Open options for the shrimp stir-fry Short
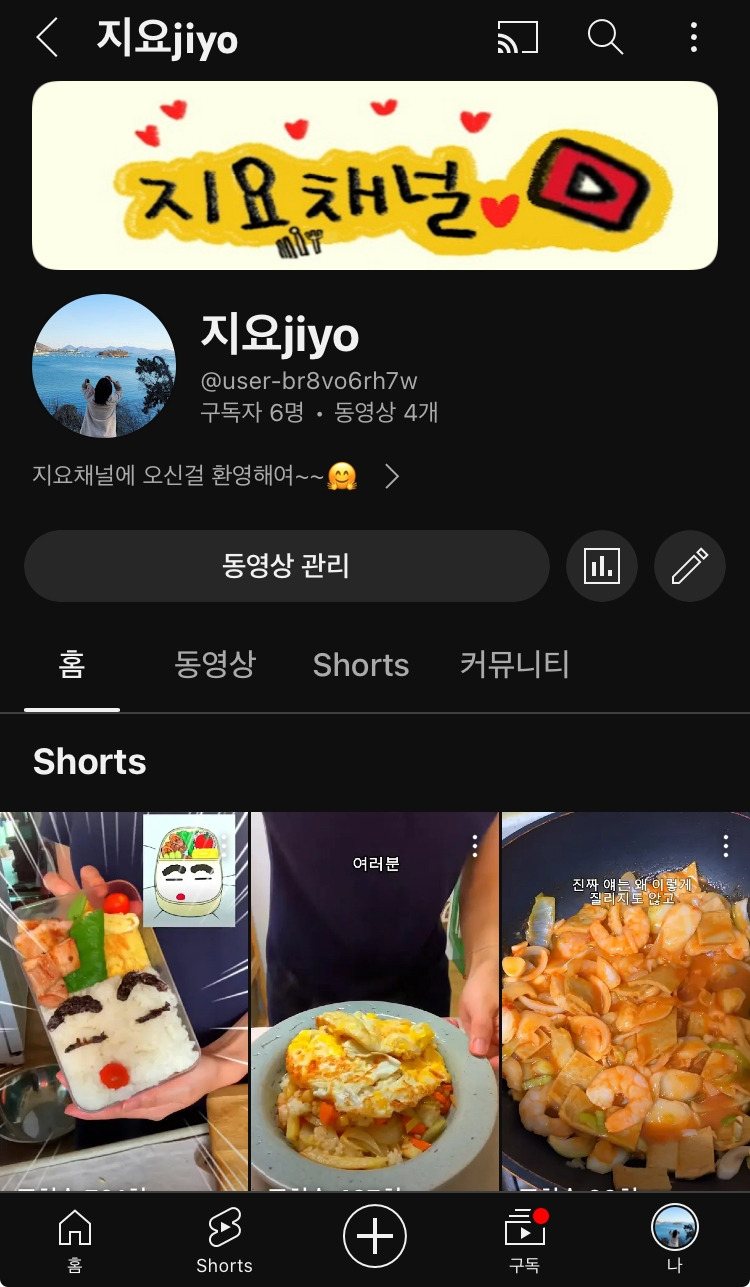Viewport: 750px width, 1287px height. 725,846
